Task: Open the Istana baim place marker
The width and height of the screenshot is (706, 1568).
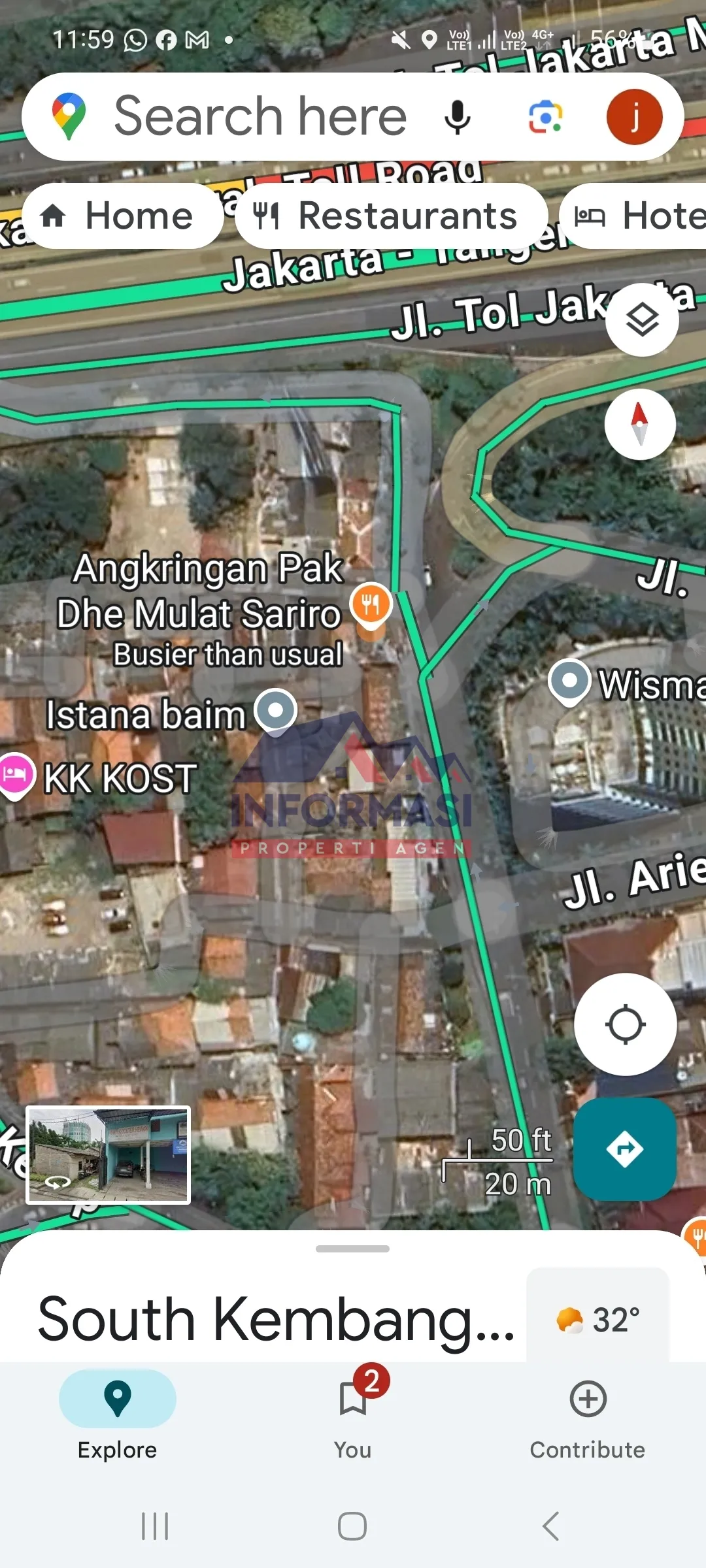Action: [275, 711]
